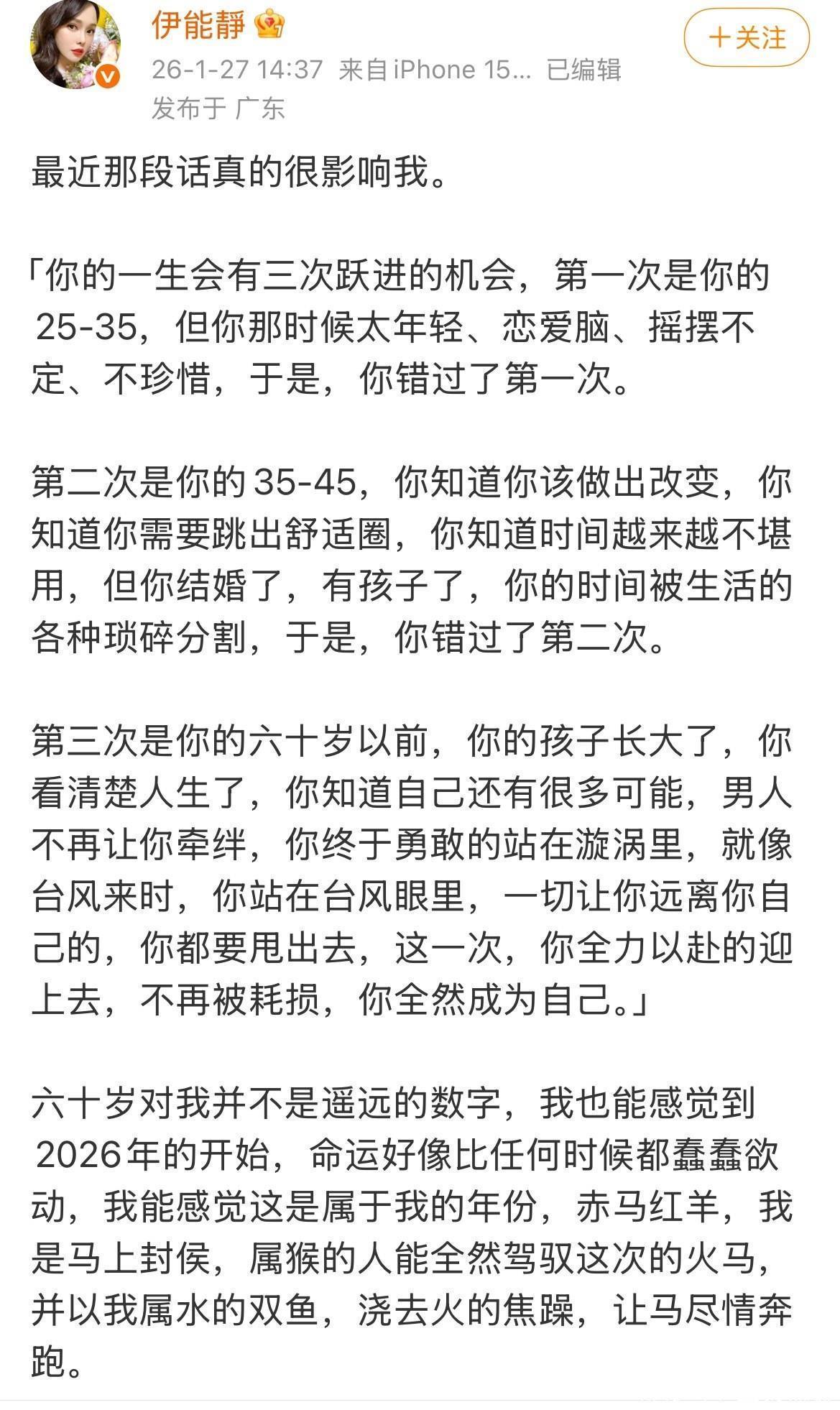Follow 伊能静 with the 关注 button
Image resolution: width=840 pixels, height=1410 pixels.
click(747, 37)
